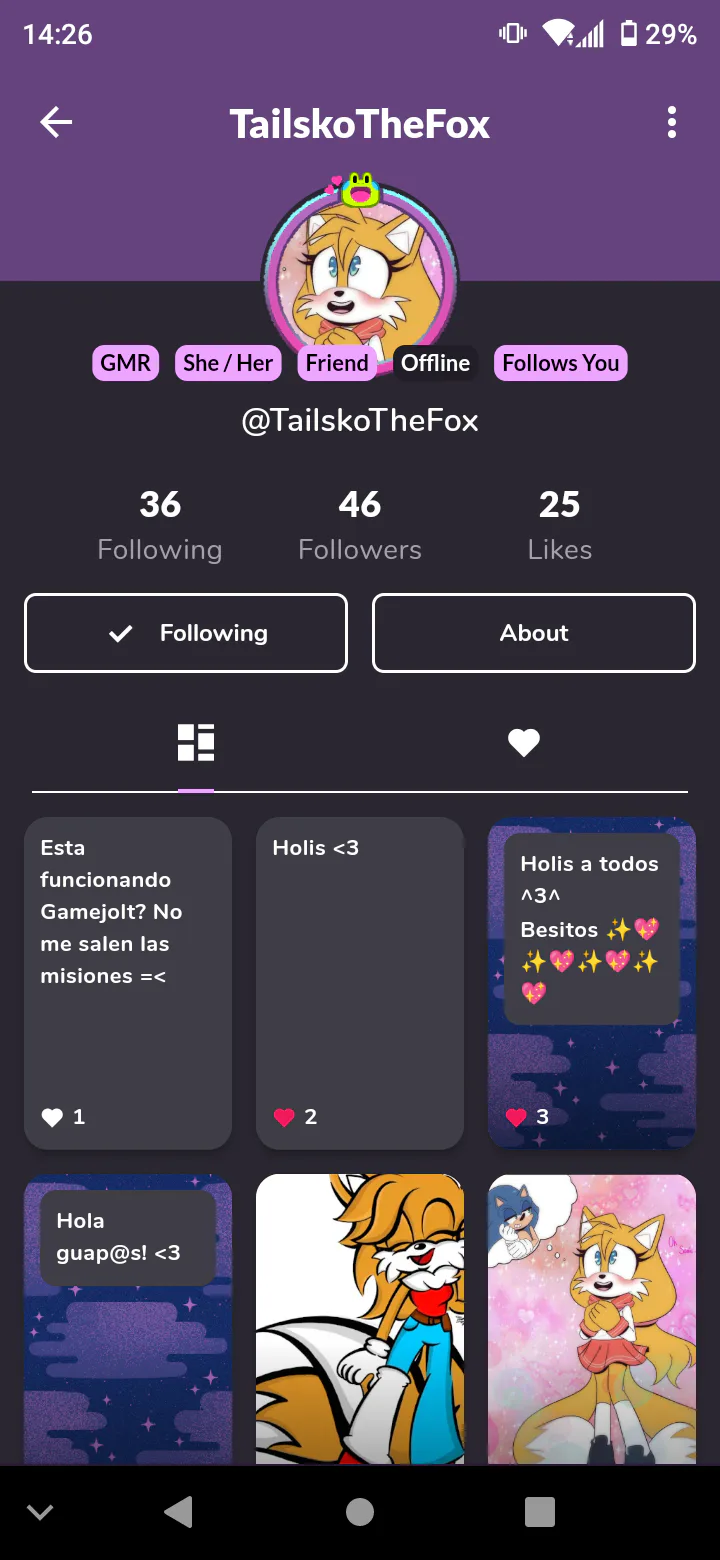Open the 'Hola guap@s! <3' post
The height and width of the screenshot is (1560, 720).
(x=128, y=1319)
